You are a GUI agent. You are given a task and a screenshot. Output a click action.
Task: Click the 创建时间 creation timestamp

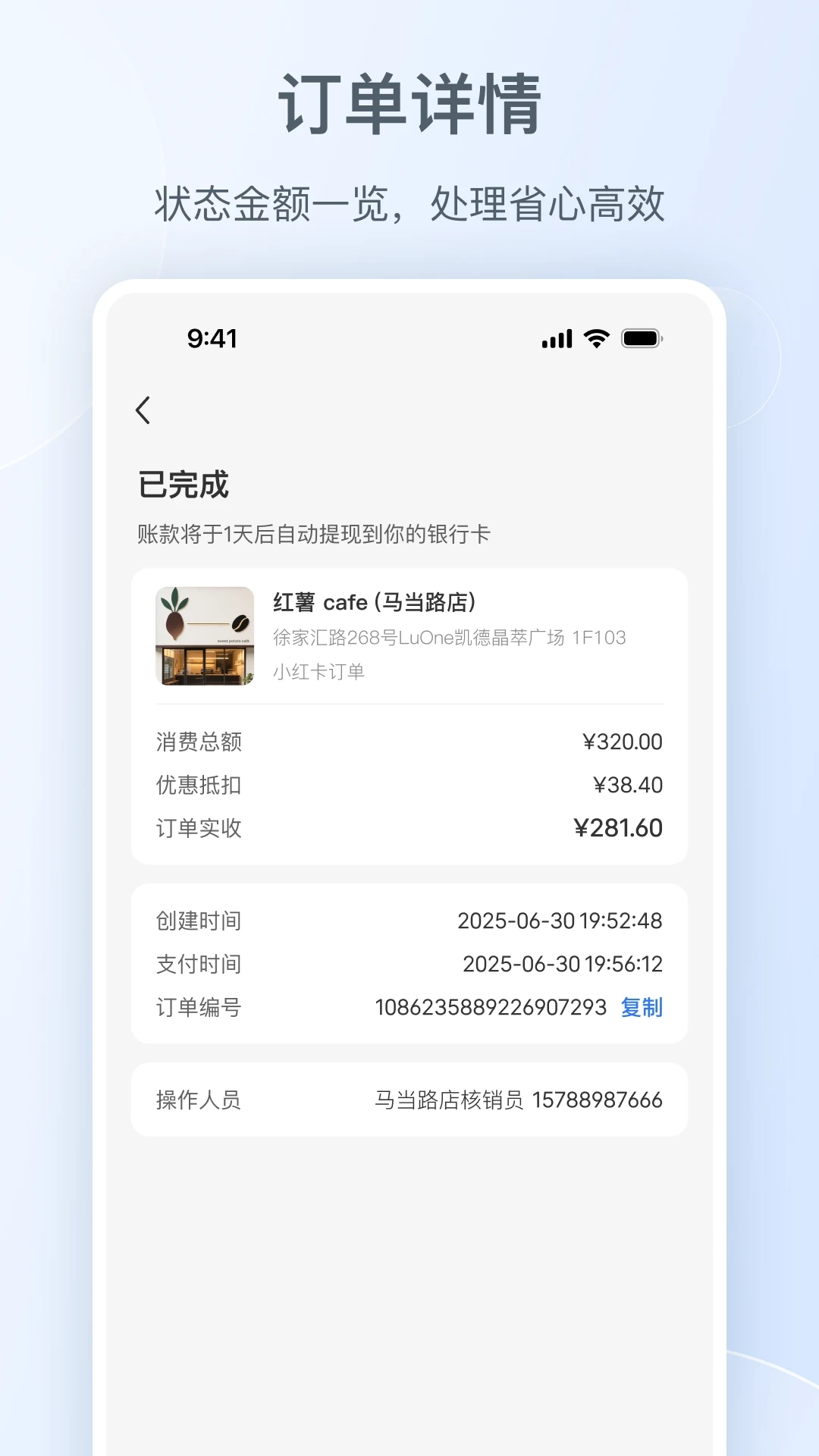point(563,921)
